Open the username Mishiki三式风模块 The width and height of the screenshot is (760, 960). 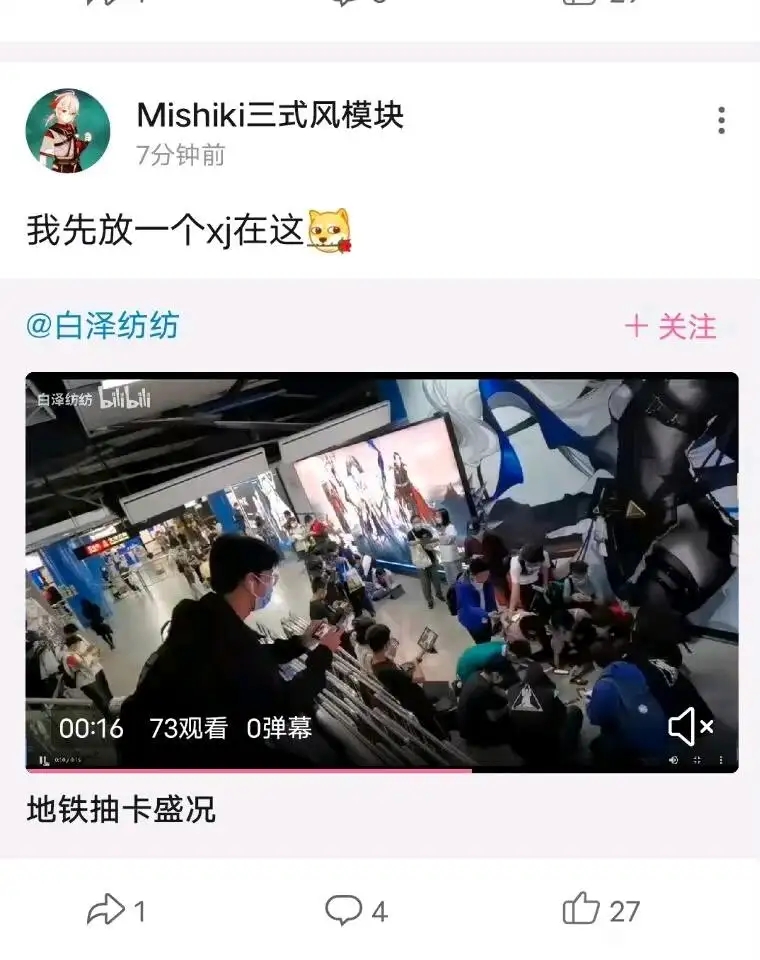click(270, 115)
